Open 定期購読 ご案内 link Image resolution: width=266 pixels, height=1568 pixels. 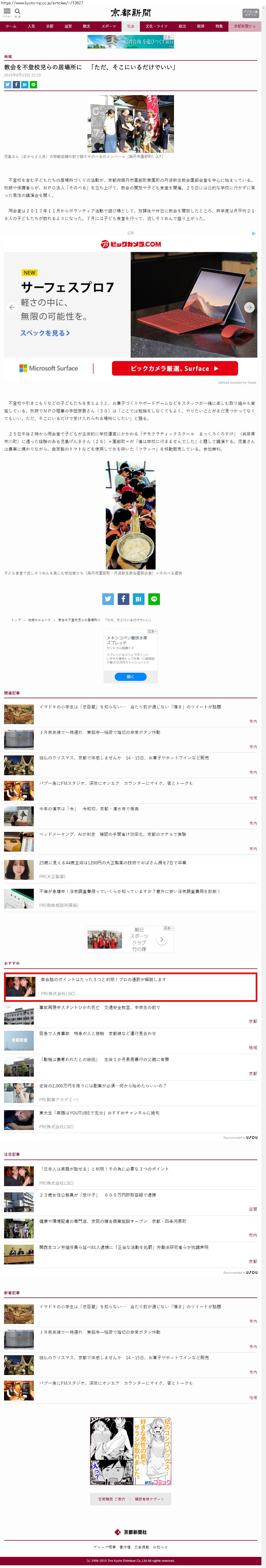click(112, 1499)
